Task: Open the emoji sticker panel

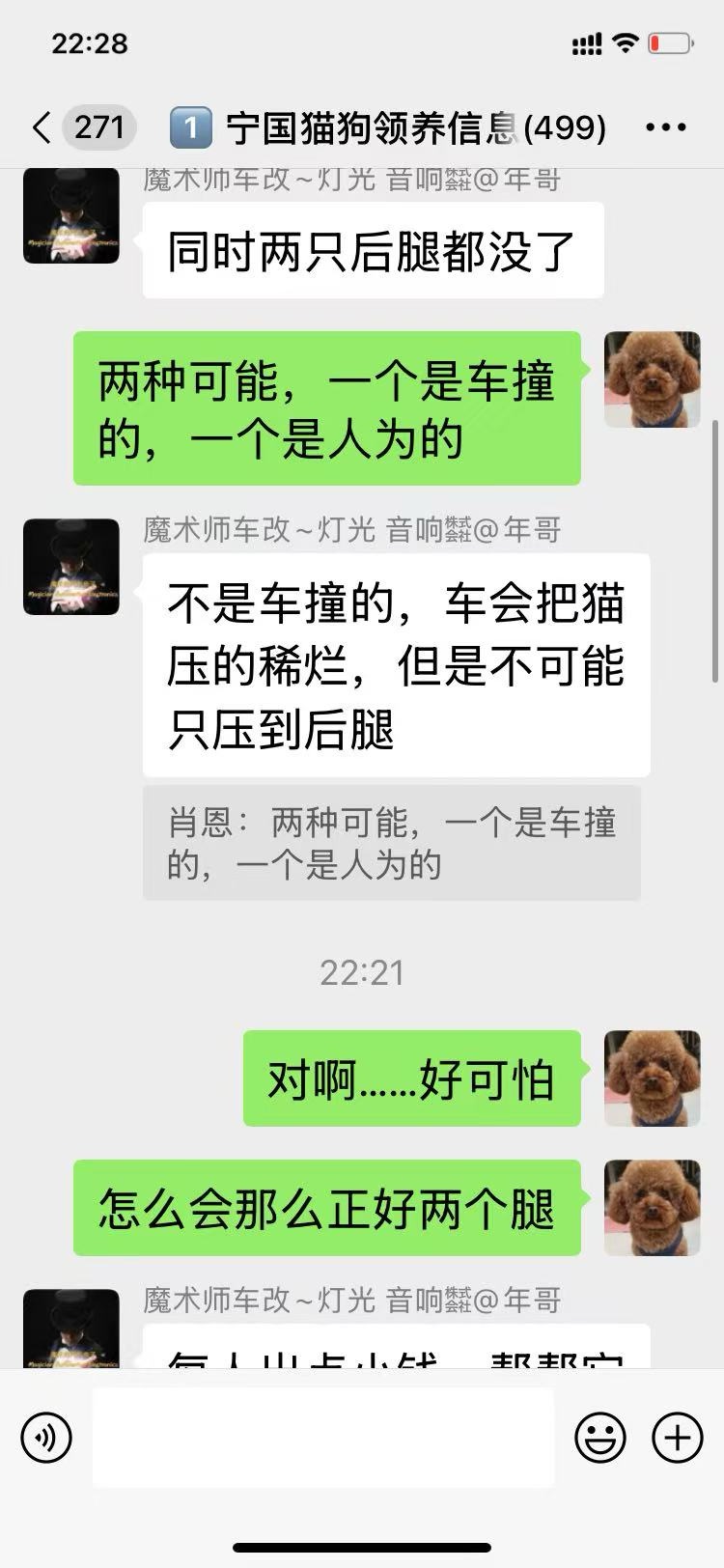Action: pos(599,1437)
